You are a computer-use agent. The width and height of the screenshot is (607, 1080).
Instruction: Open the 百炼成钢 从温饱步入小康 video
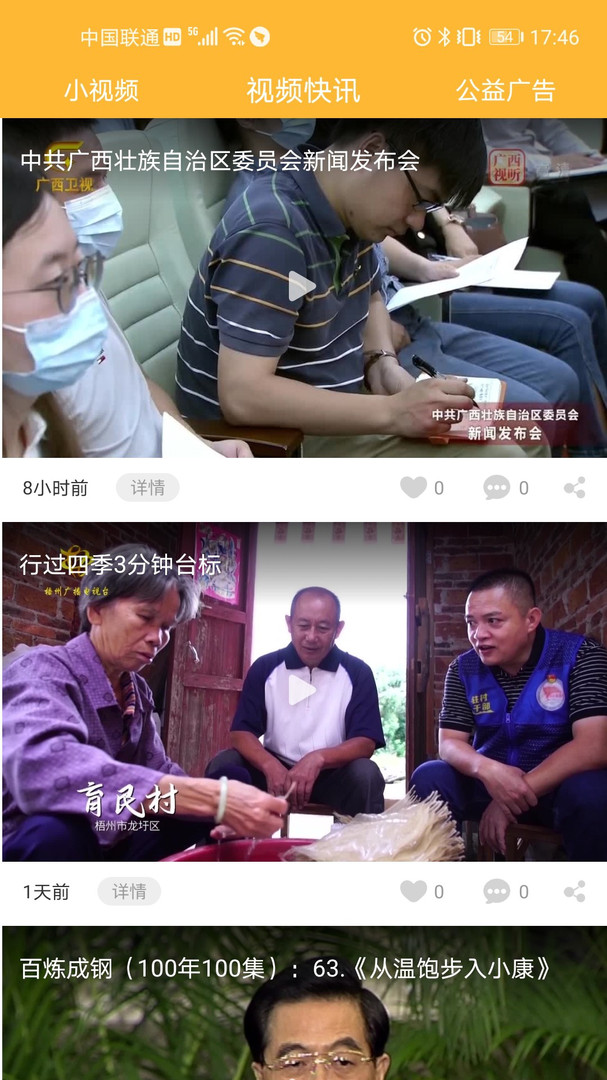(304, 1003)
